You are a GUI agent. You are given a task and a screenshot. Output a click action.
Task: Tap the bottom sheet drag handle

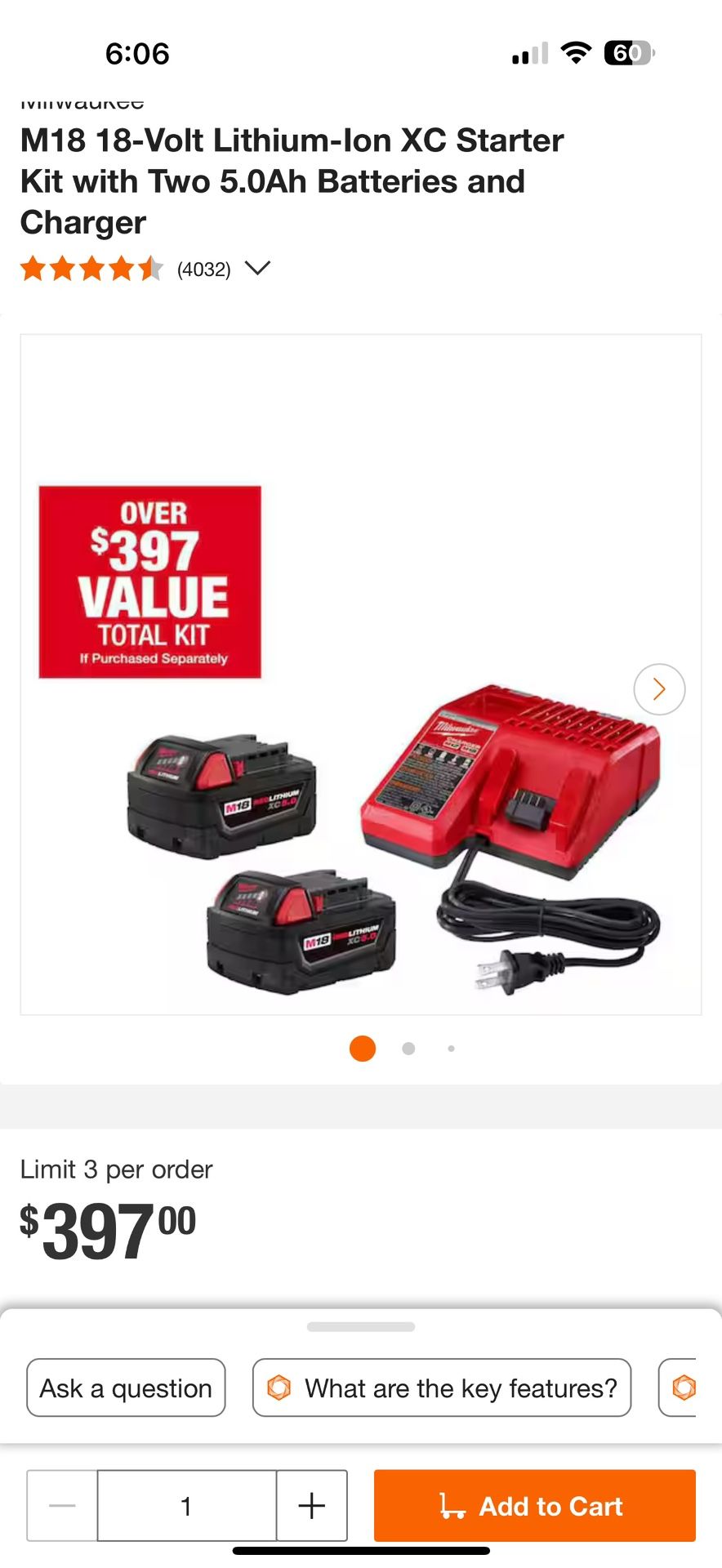pyautogui.click(x=361, y=1327)
